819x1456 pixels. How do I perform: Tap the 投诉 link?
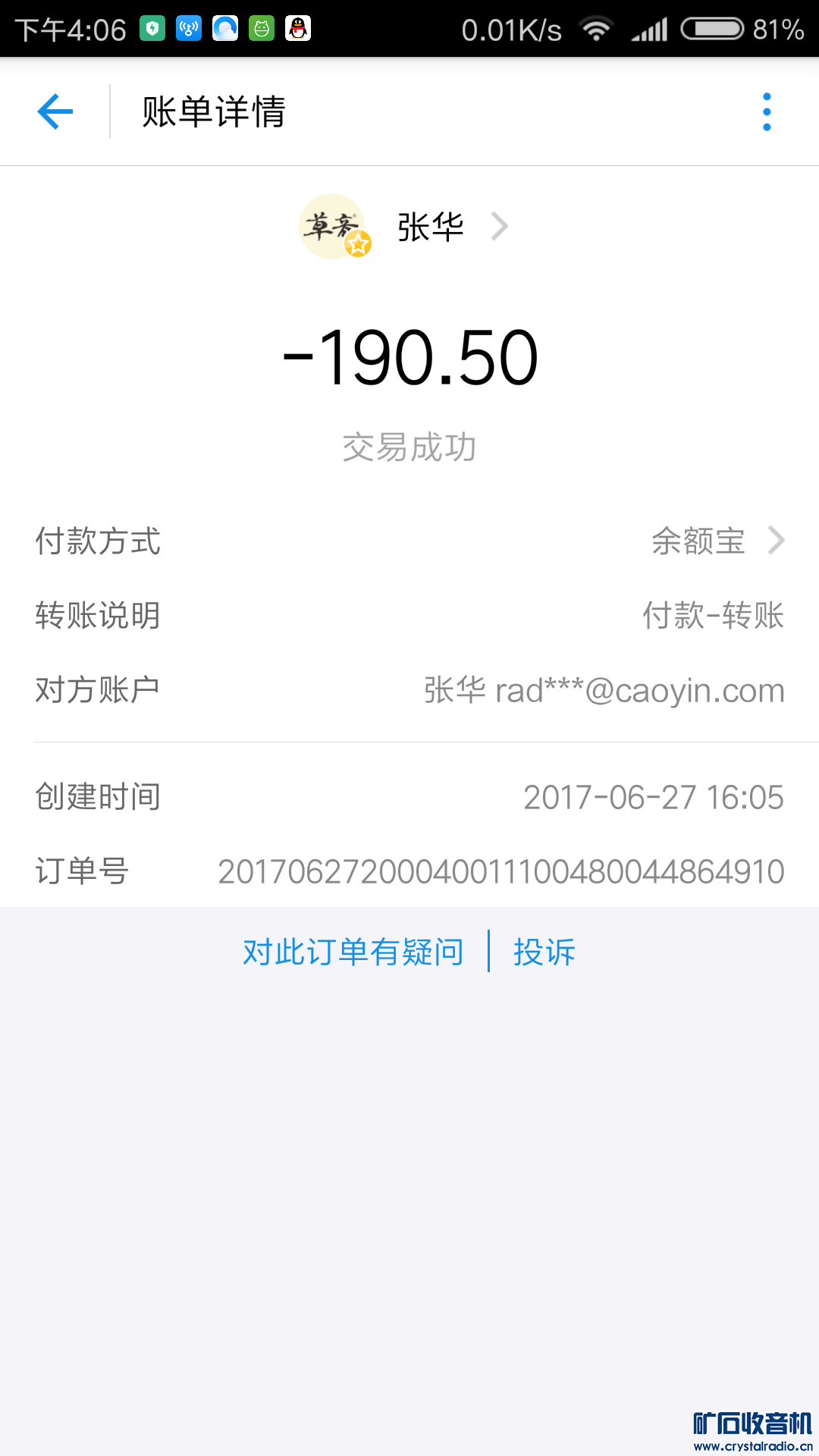click(544, 952)
